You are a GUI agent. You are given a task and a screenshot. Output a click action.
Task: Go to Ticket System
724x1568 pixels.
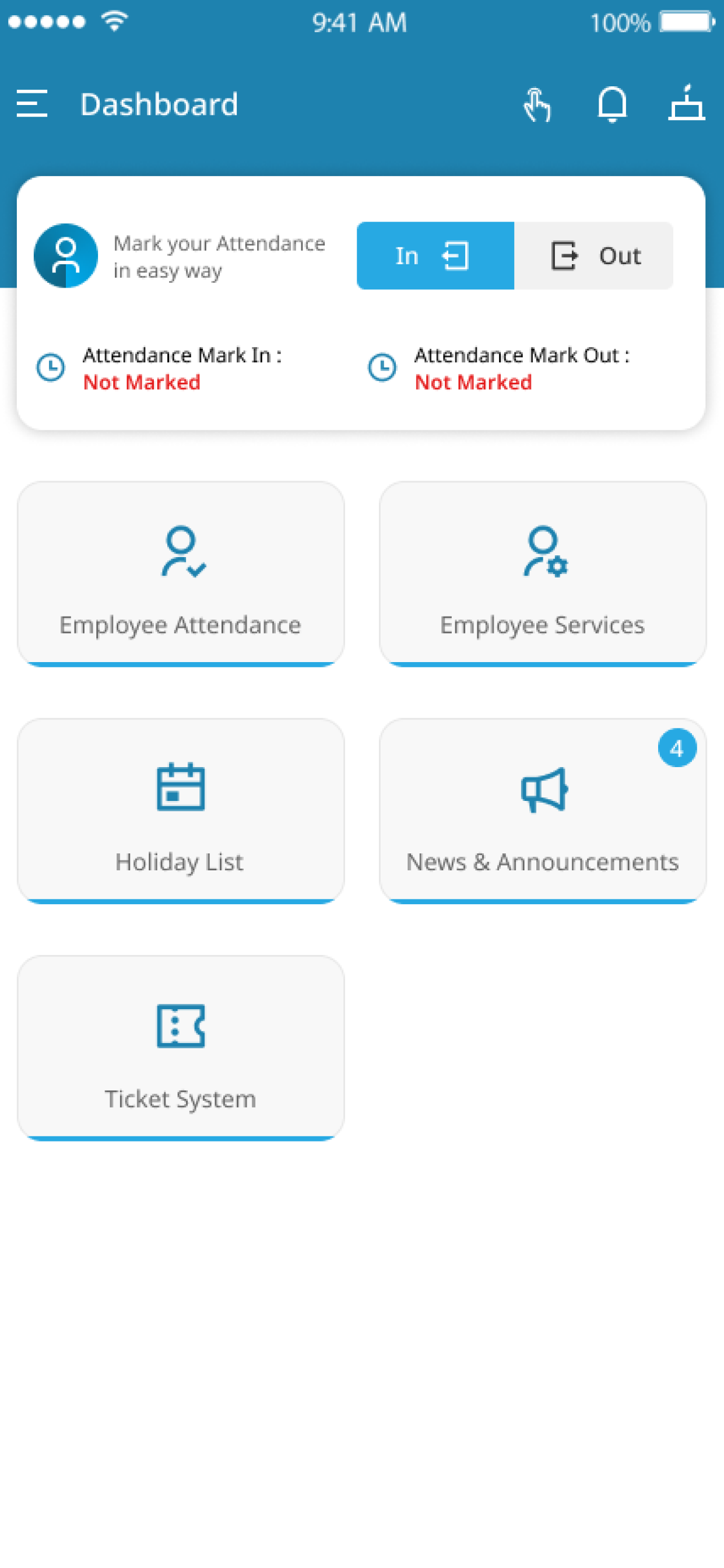[x=181, y=1047]
